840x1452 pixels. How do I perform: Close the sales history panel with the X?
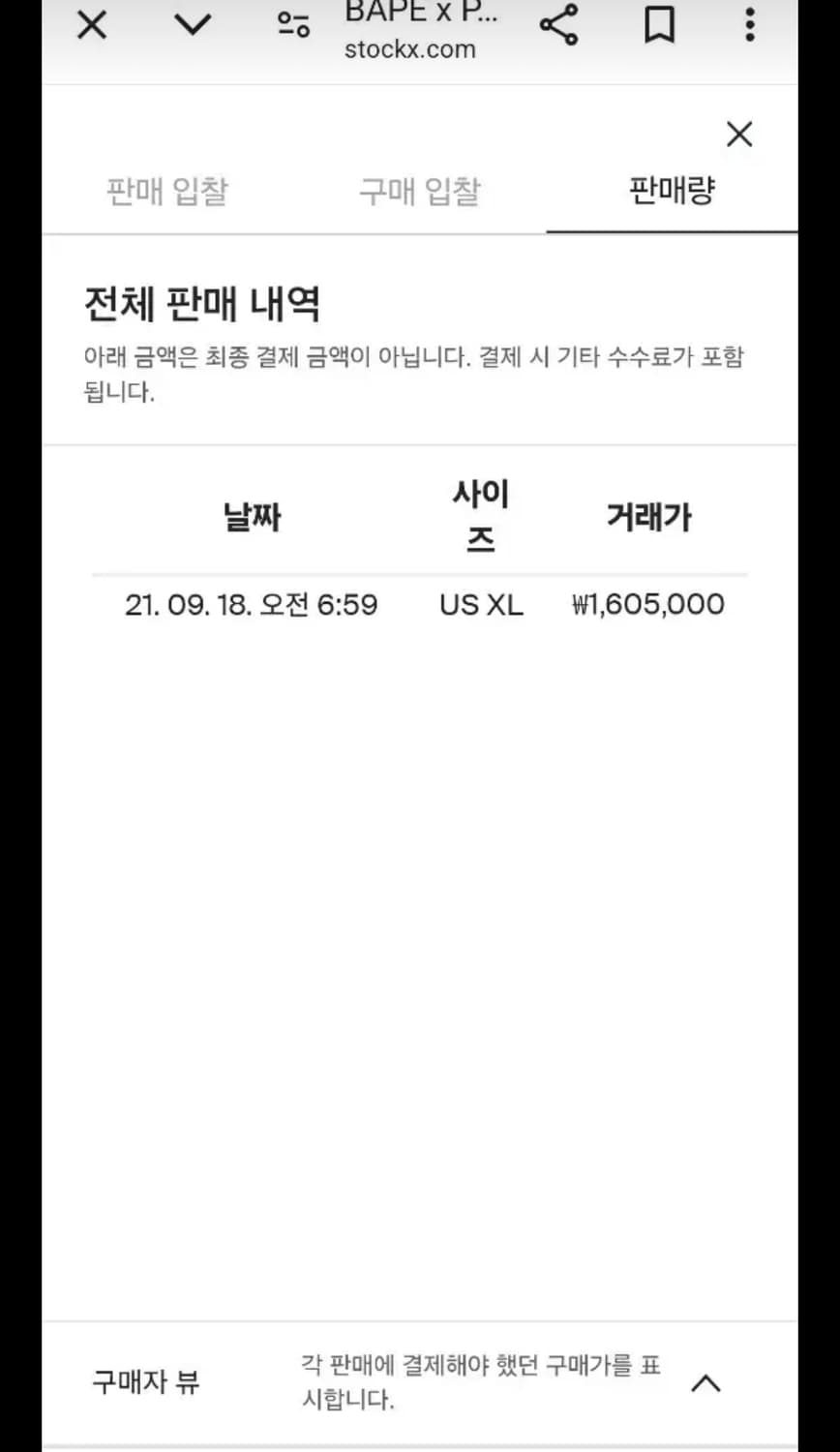(739, 135)
